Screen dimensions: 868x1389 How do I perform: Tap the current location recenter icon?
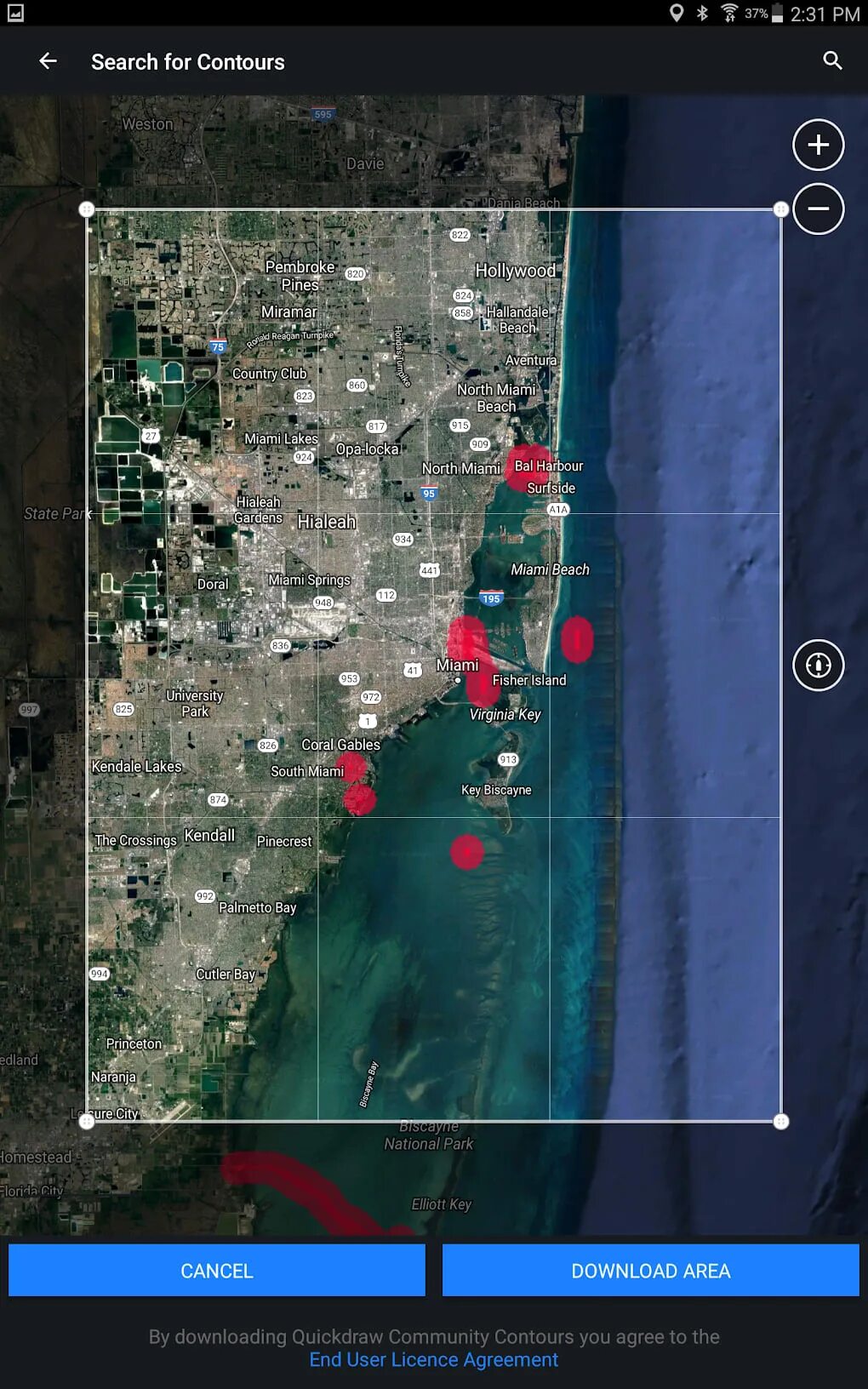coord(817,666)
